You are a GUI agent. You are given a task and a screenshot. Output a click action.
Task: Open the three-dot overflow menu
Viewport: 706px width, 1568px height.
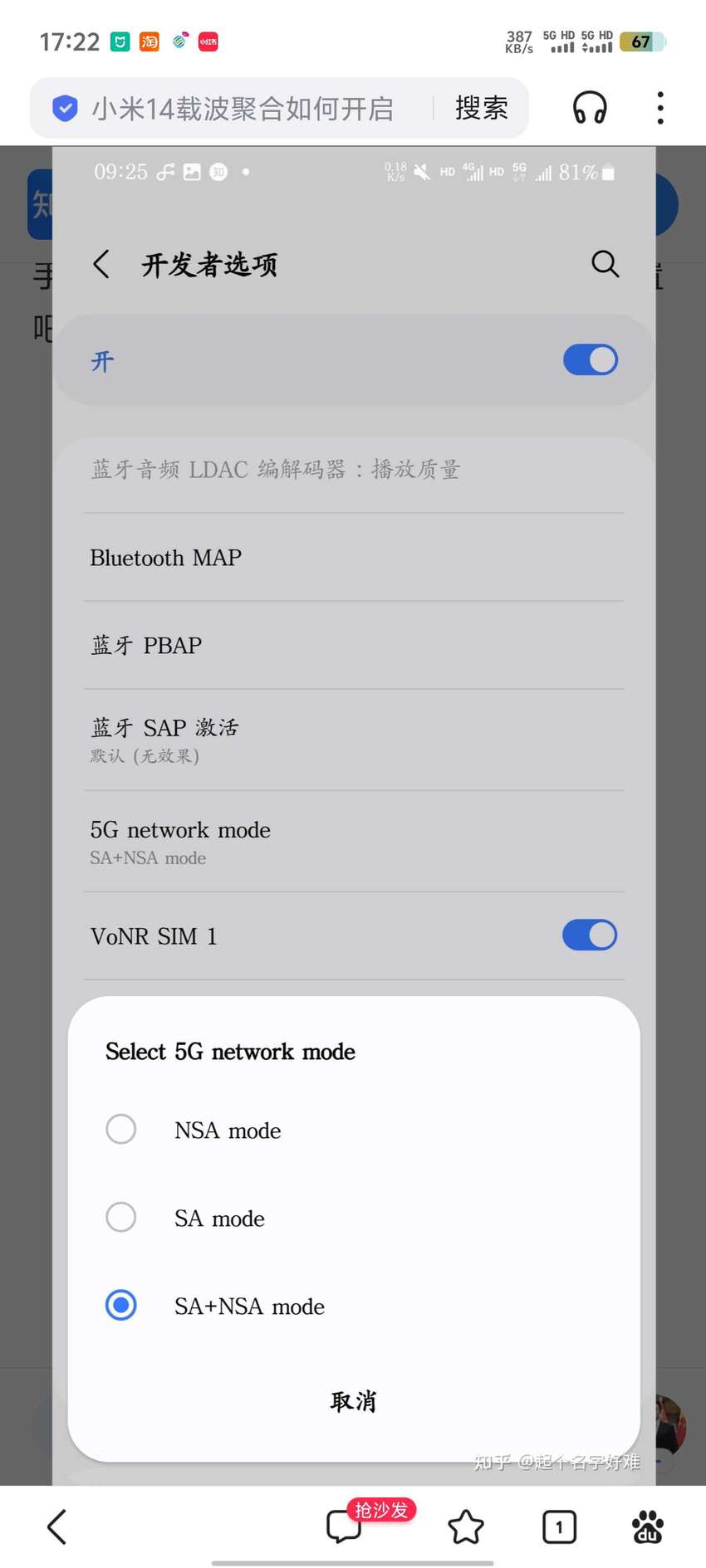coord(660,109)
